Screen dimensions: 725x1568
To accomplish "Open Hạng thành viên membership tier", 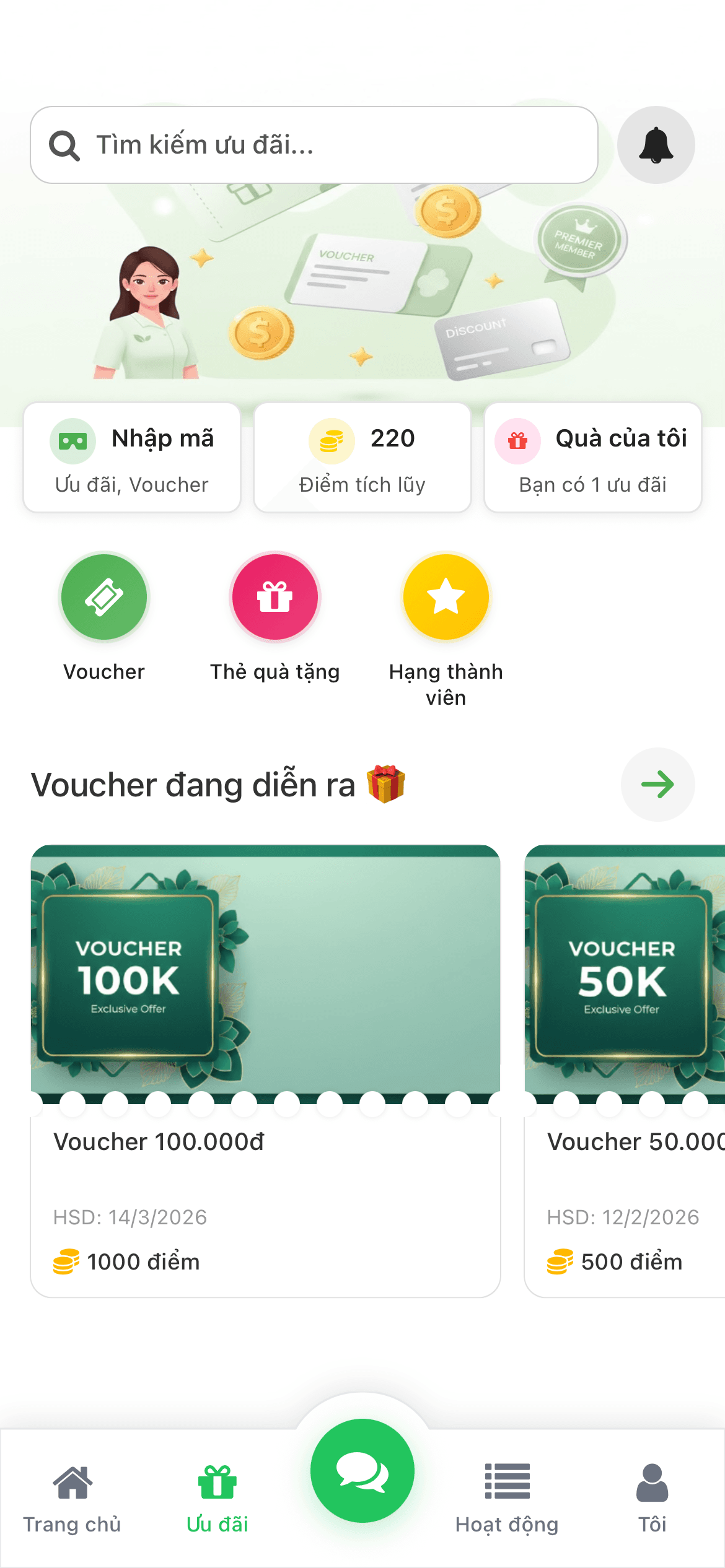I will tap(446, 597).
